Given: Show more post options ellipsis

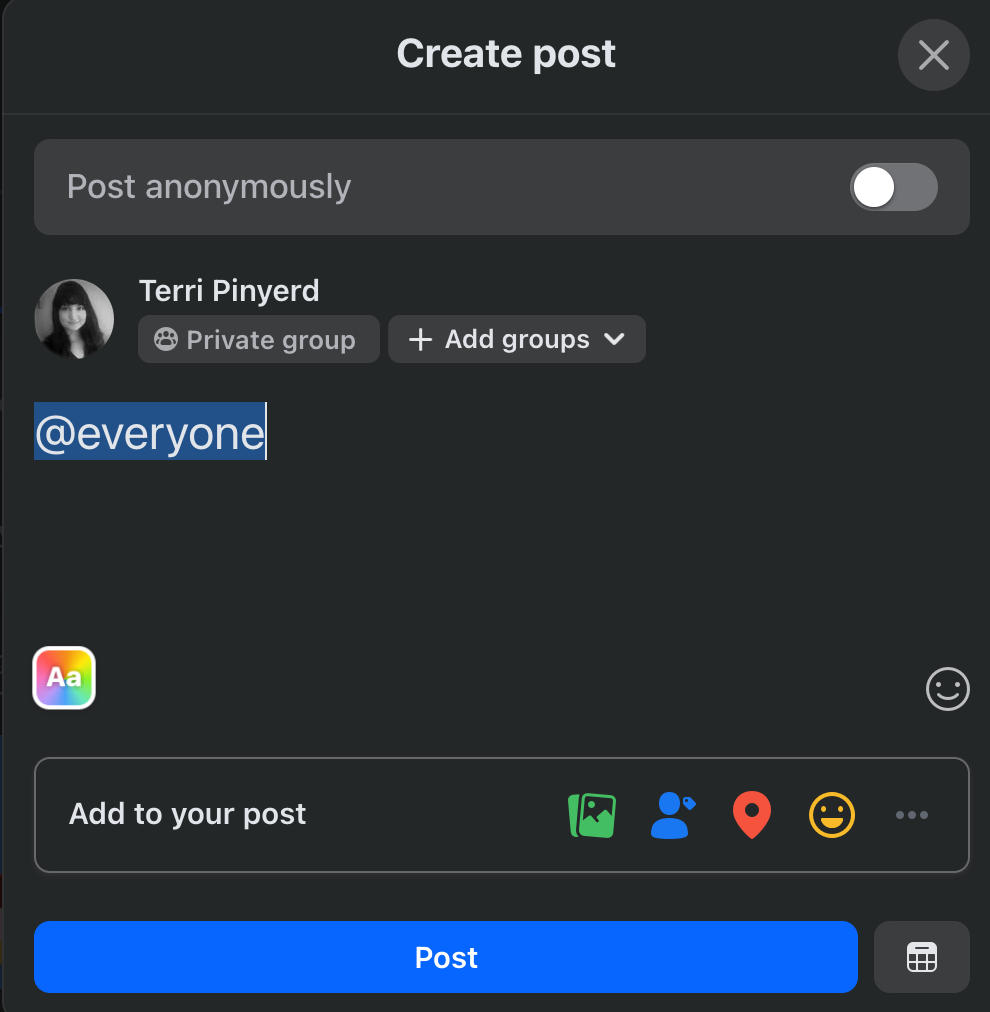Looking at the screenshot, I should 912,815.
